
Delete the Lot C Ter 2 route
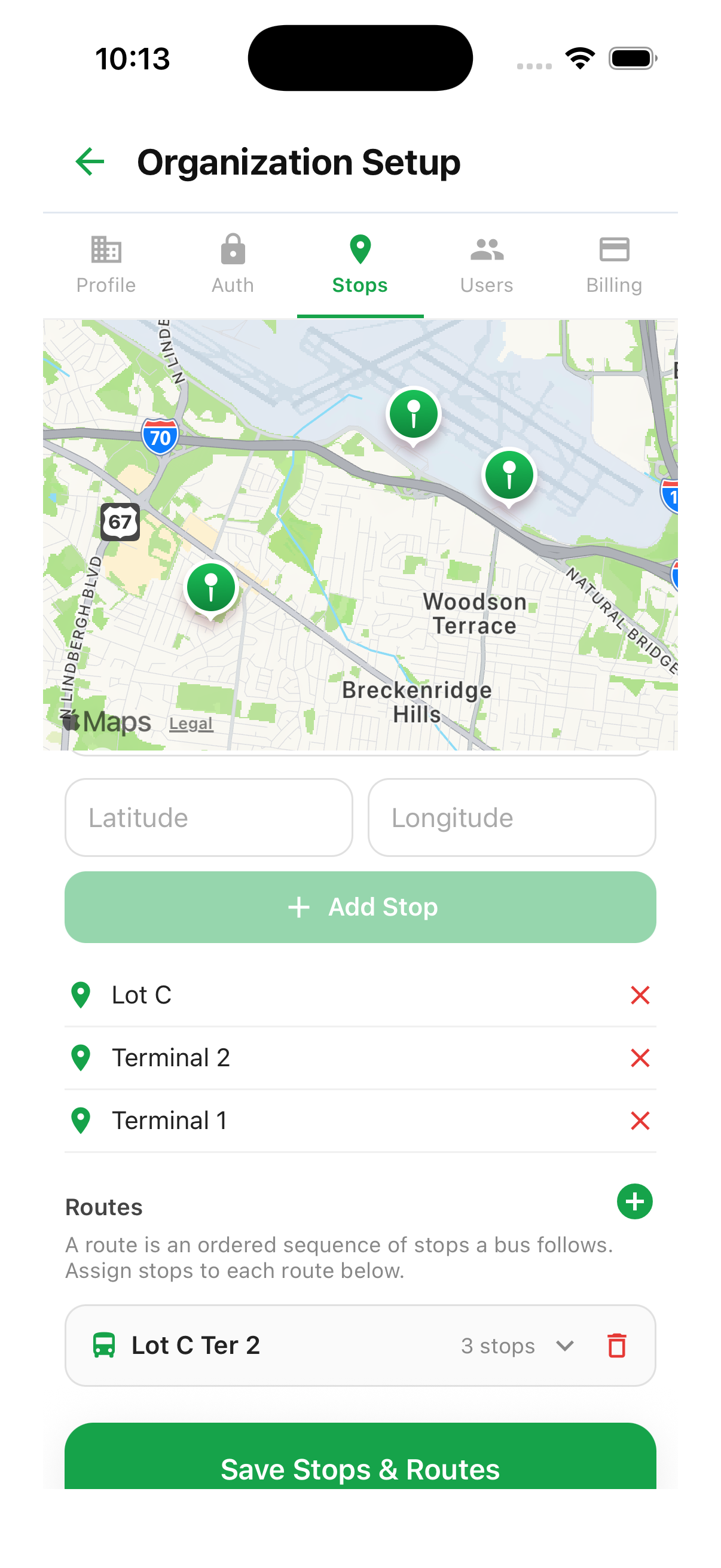tap(617, 1345)
